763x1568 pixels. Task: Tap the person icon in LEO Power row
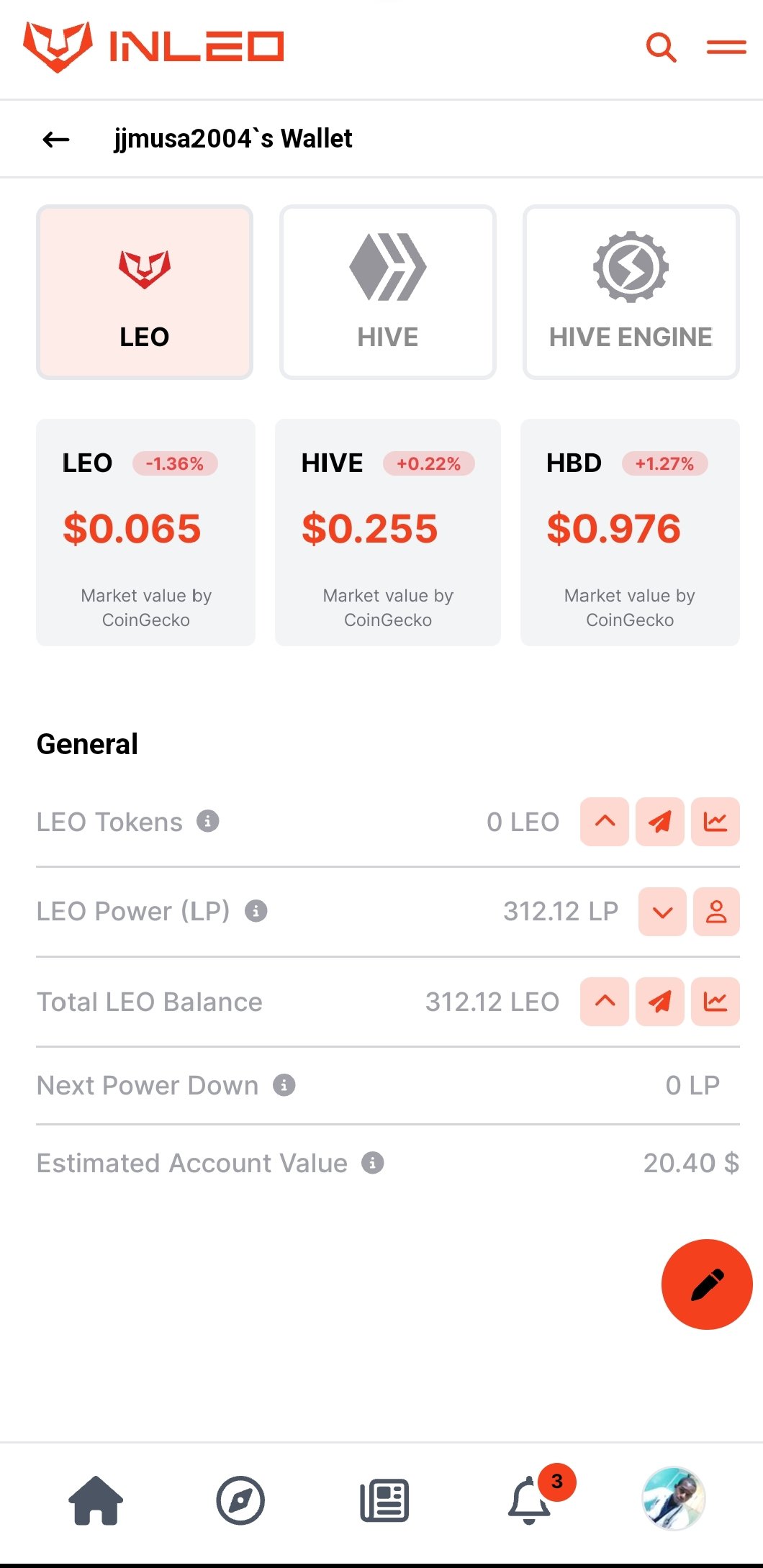click(x=716, y=912)
